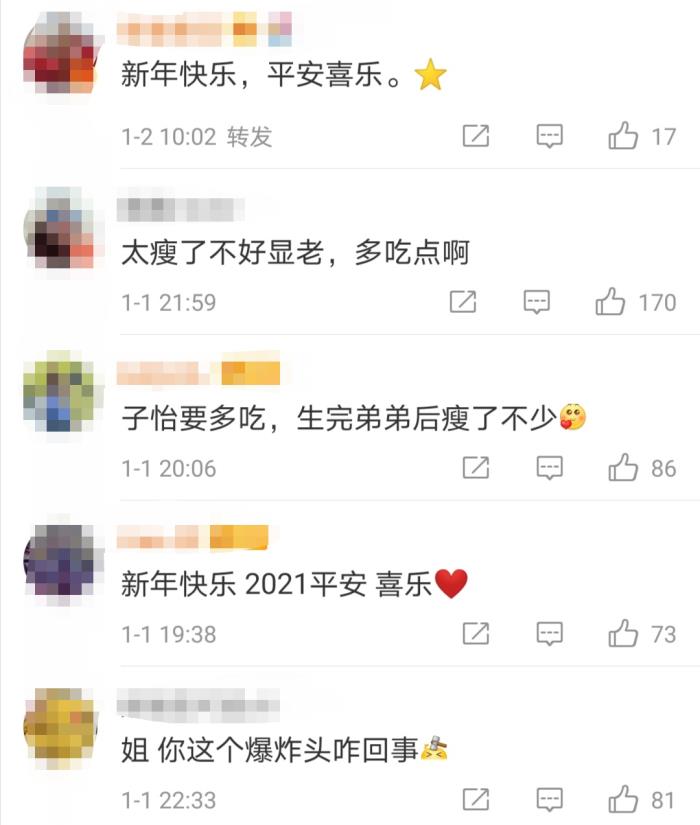The width and height of the screenshot is (700, 825).
Task: Like the comment 新年快乐，平安喜乐
Action: pos(624,136)
